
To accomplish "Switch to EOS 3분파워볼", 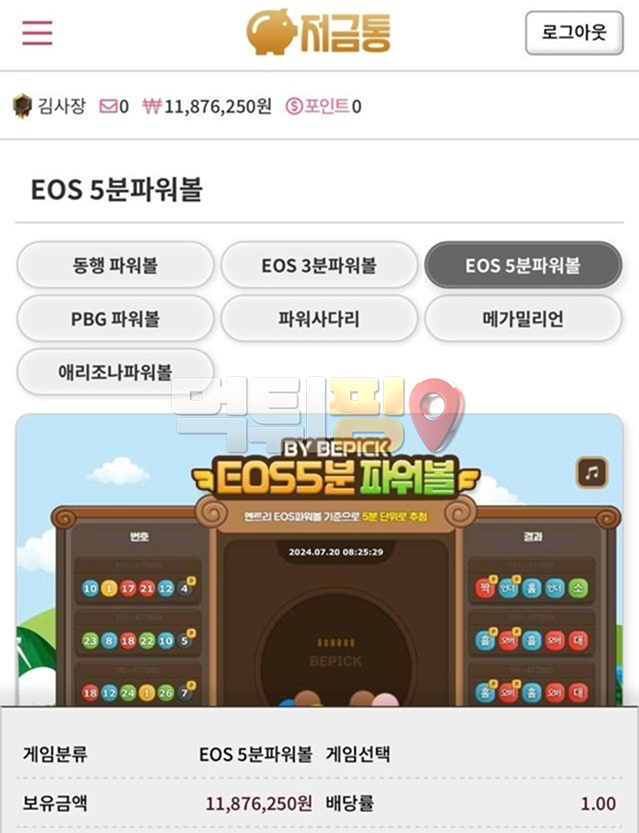I will point(319,265).
